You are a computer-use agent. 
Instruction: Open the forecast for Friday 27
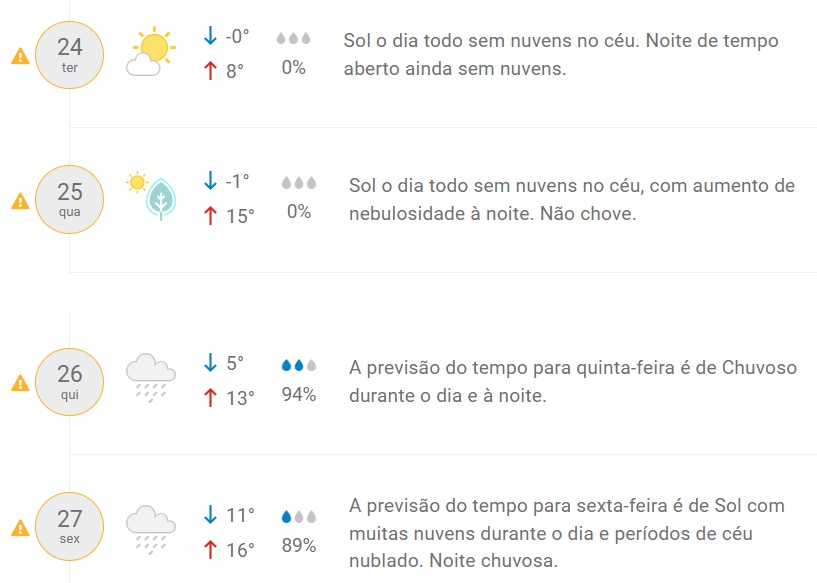pyautogui.click(x=70, y=526)
